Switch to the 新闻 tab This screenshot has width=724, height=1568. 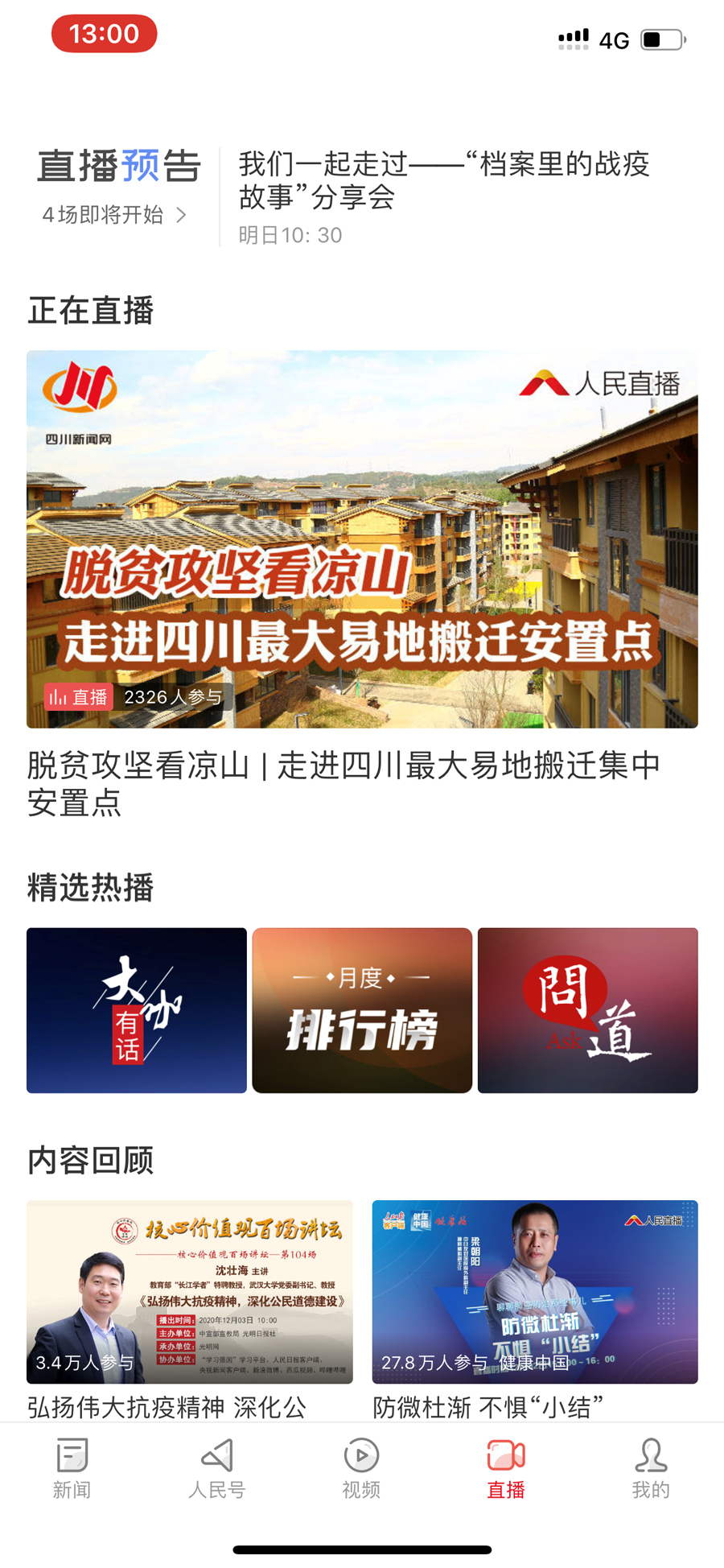coord(72,1469)
